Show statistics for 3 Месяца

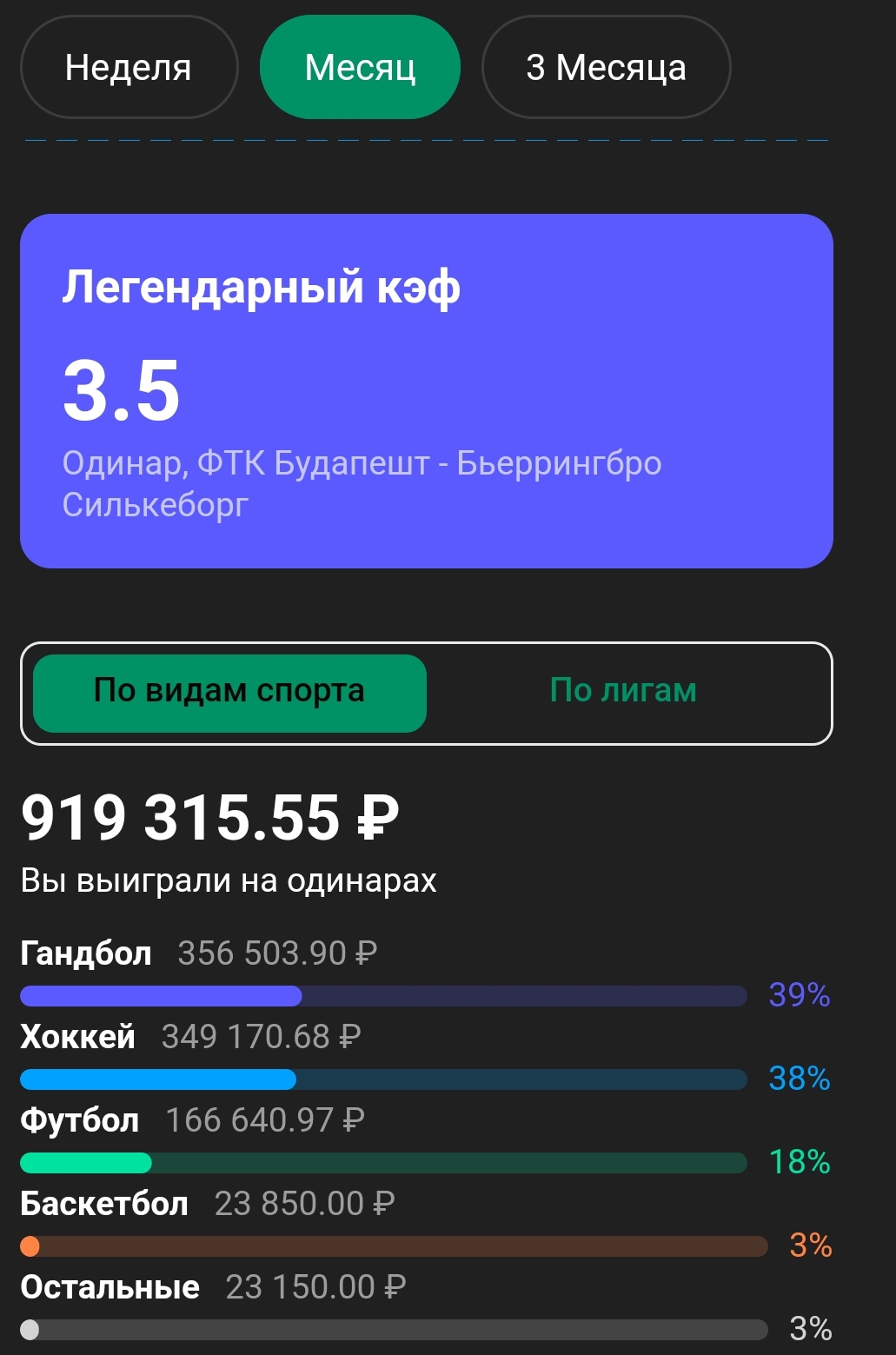606,68
